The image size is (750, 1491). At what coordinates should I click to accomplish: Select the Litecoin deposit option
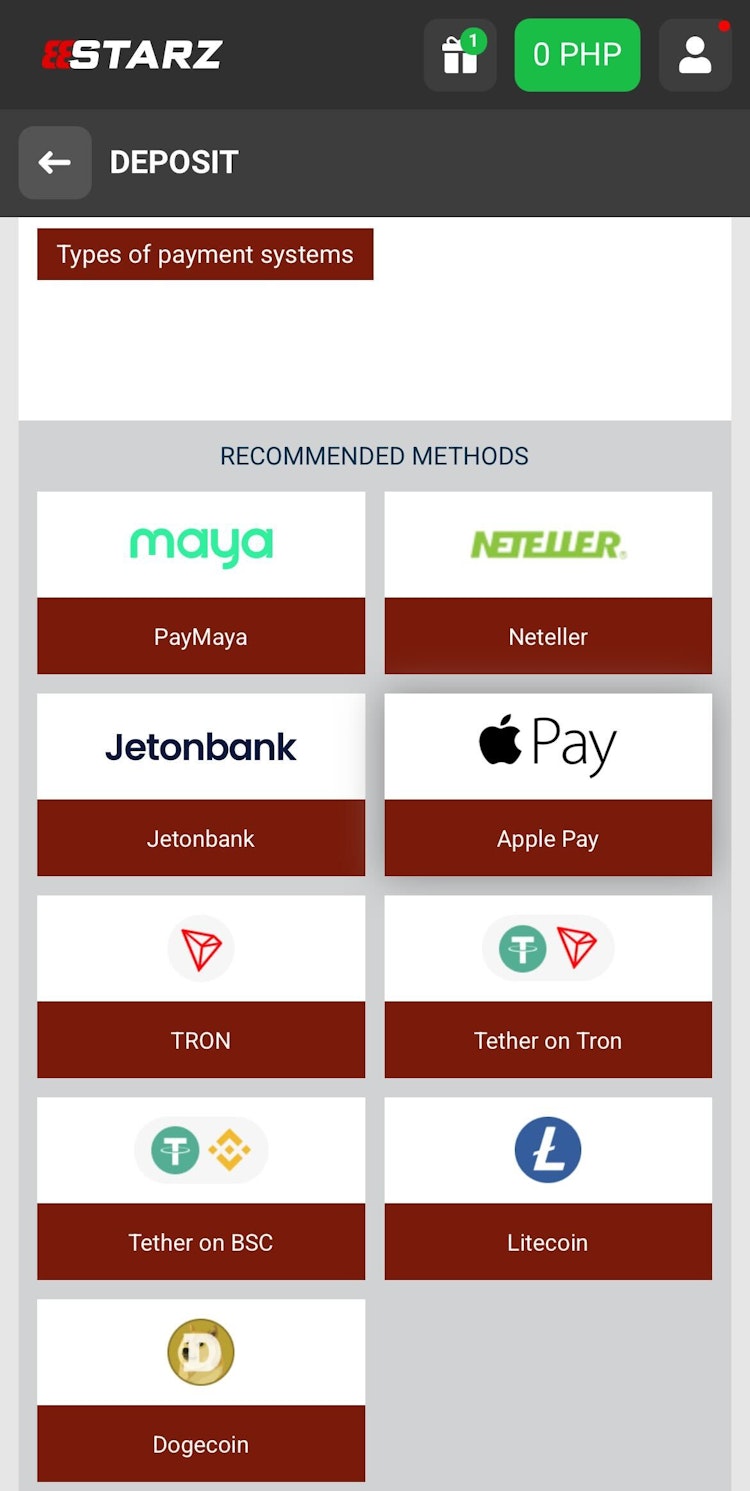point(547,1242)
